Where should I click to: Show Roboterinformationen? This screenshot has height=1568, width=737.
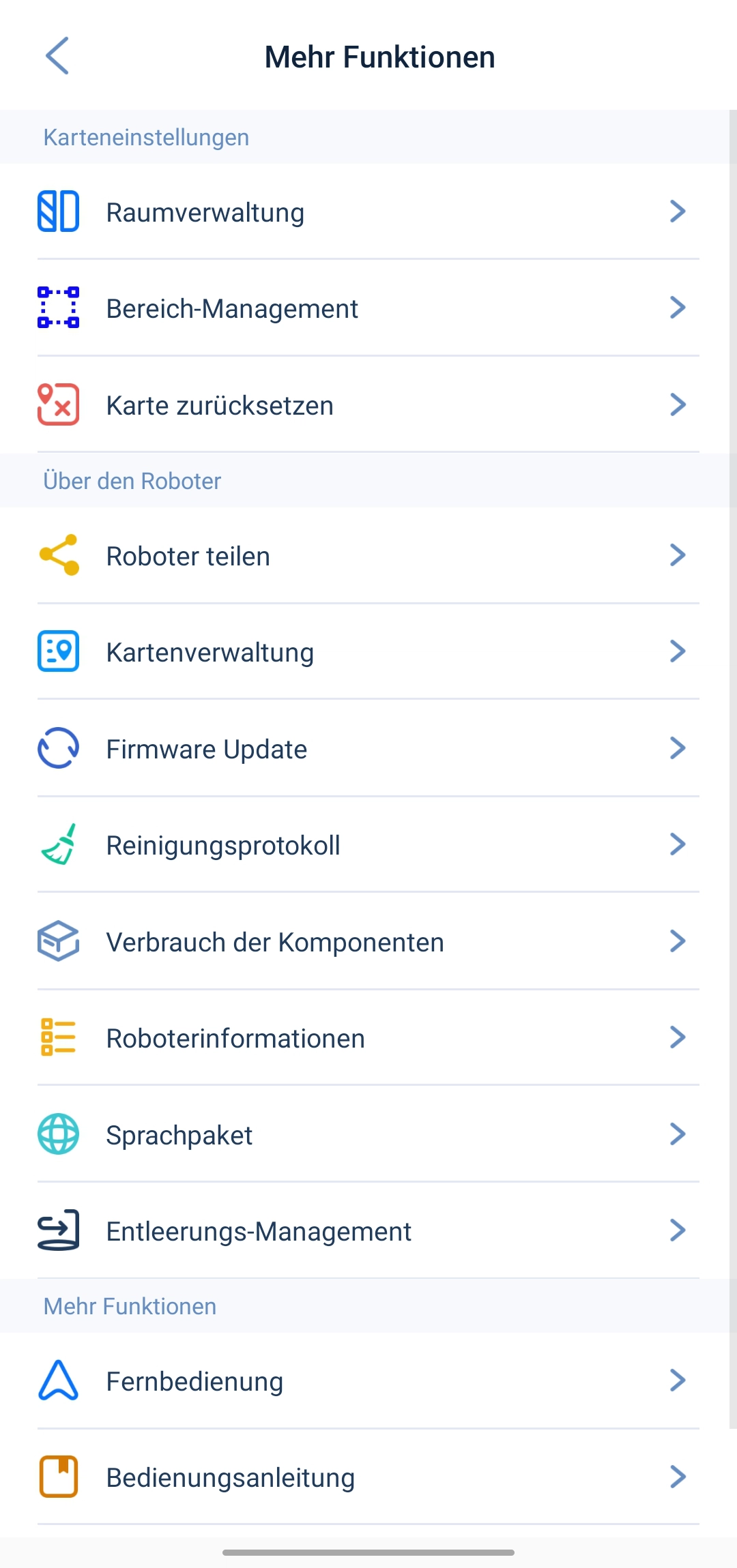point(369,1038)
